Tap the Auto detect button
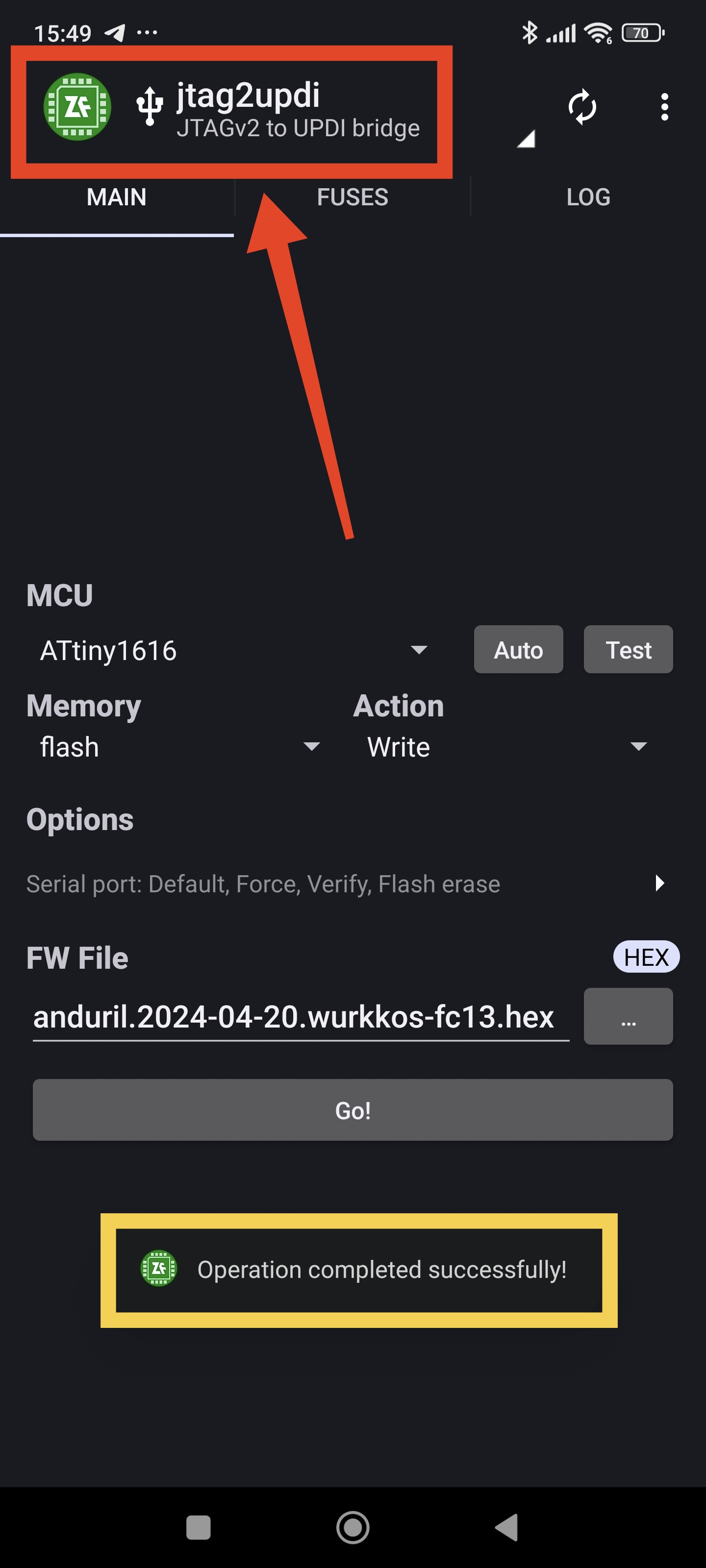The image size is (706, 1568). click(x=518, y=650)
